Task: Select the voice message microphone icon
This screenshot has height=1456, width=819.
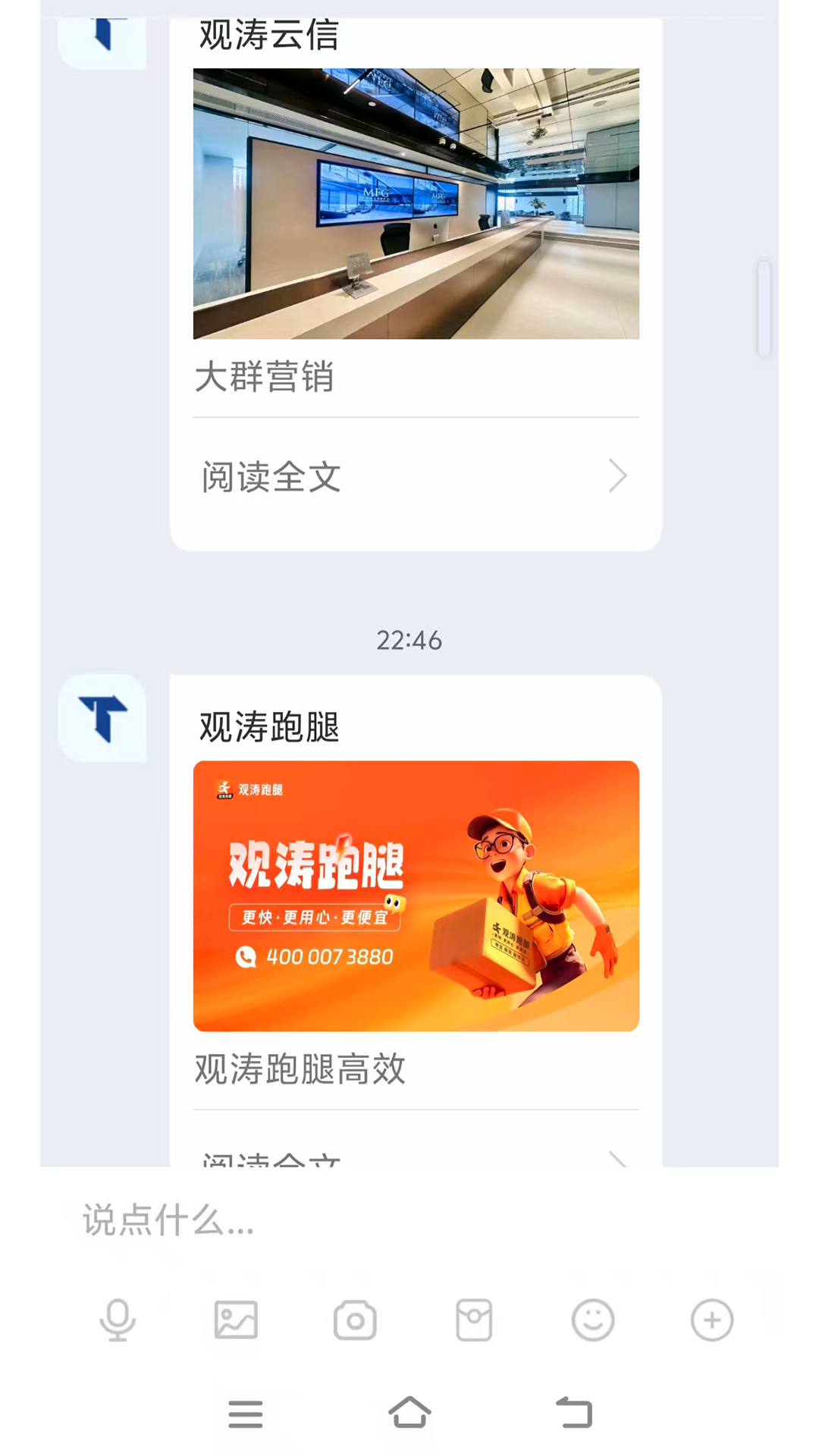Action: coord(118,1319)
